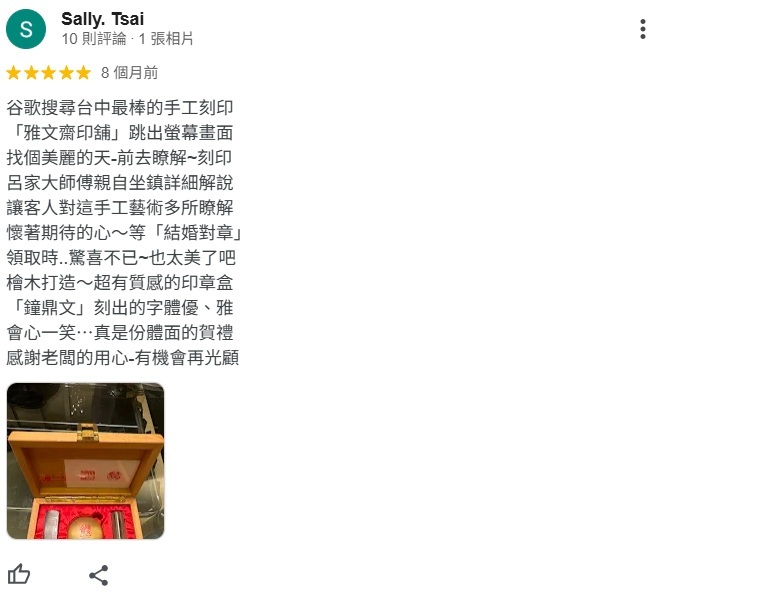Like Sally. Tsai's review

tap(19, 574)
